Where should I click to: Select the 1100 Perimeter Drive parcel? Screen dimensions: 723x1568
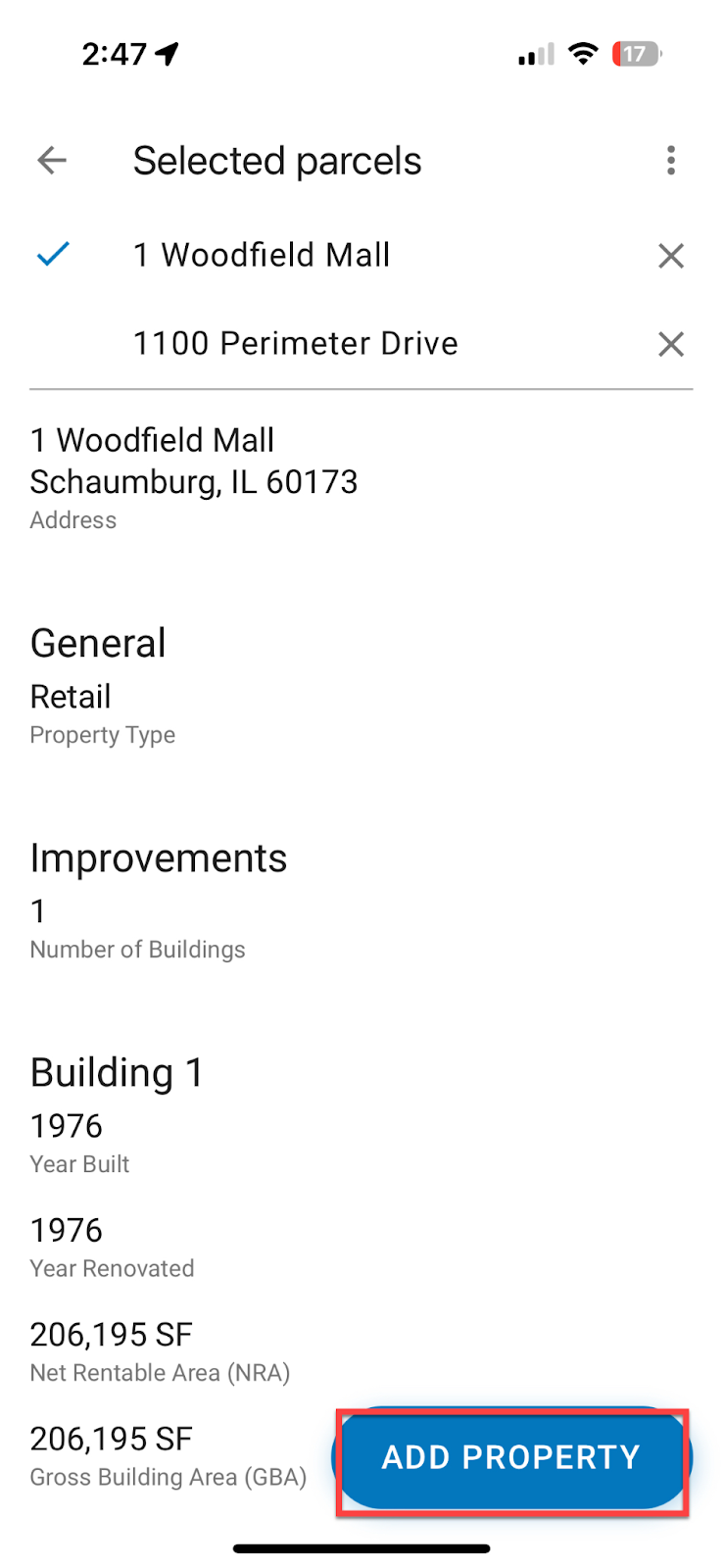pyautogui.click(x=296, y=343)
